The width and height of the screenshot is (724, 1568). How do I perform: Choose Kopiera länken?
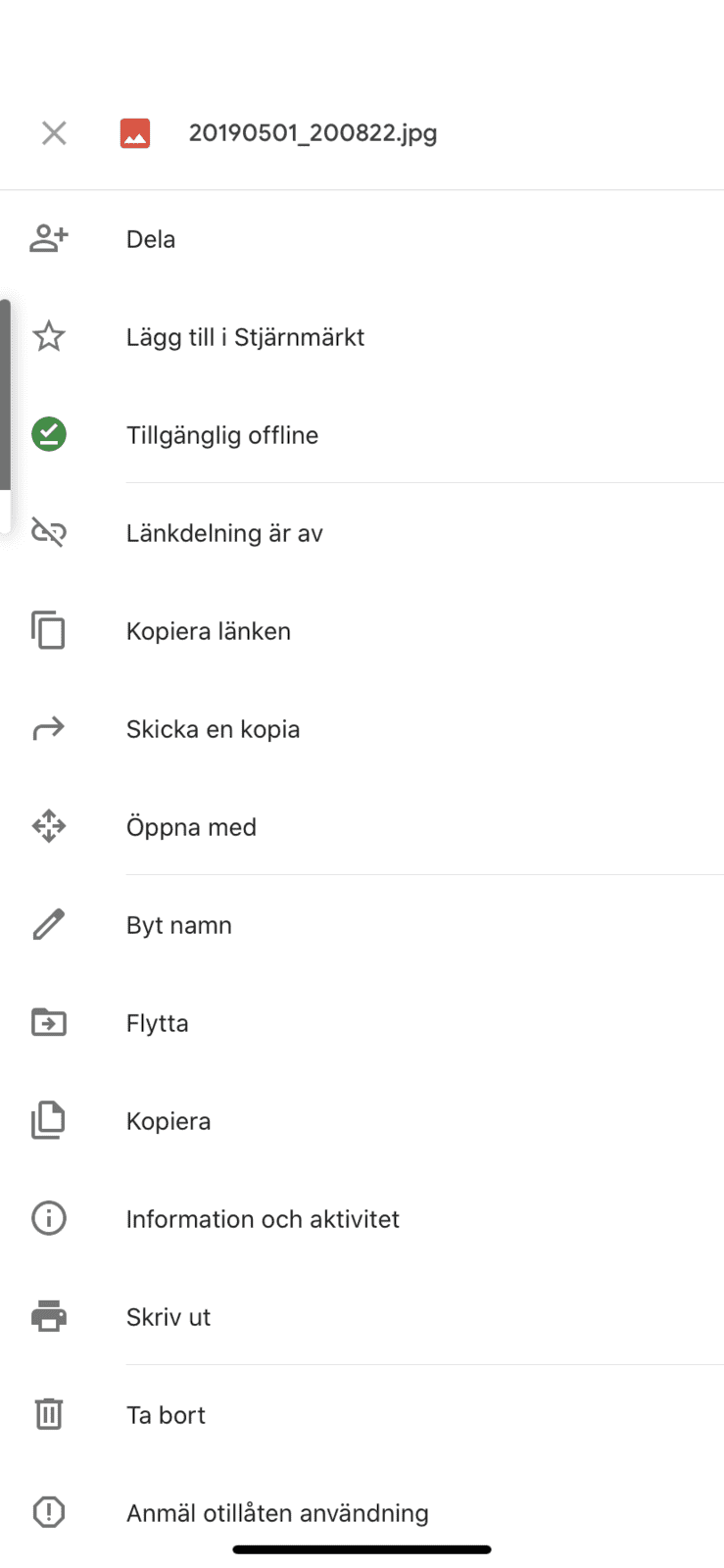point(209,631)
